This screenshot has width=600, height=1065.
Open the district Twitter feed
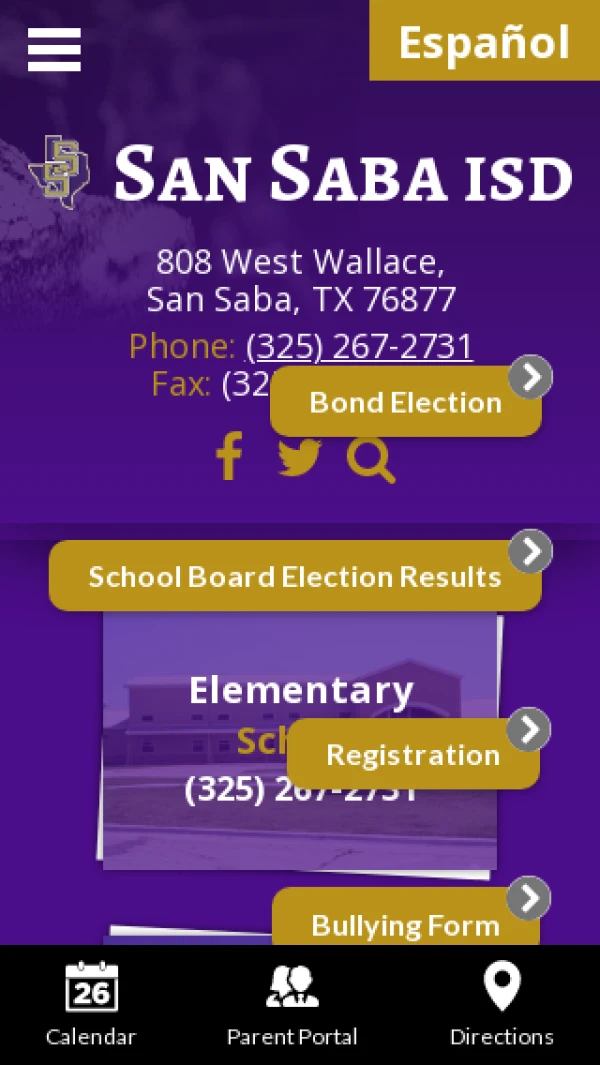tap(299, 459)
